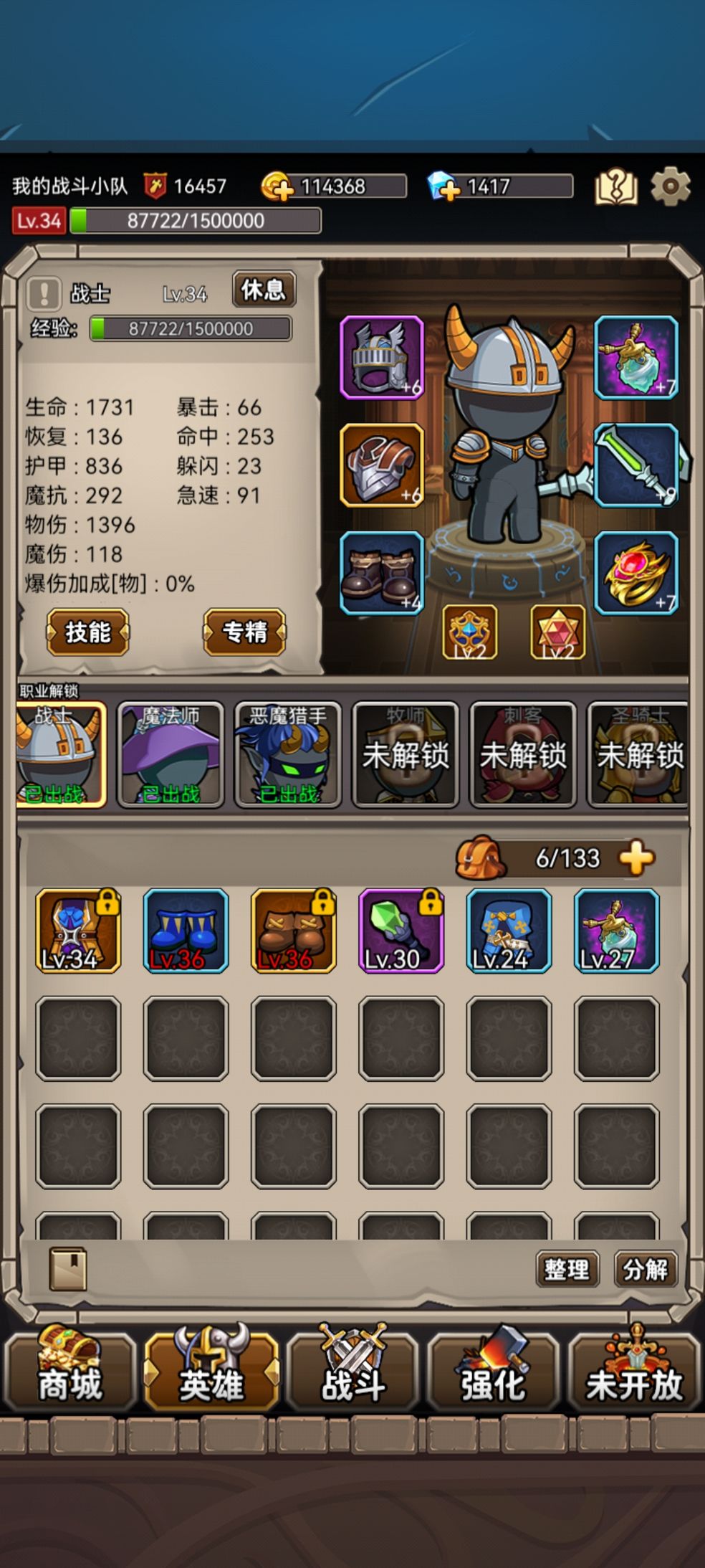The image size is (705, 1568).
Task: Open the settings gear icon
Action: coord(670,187)
